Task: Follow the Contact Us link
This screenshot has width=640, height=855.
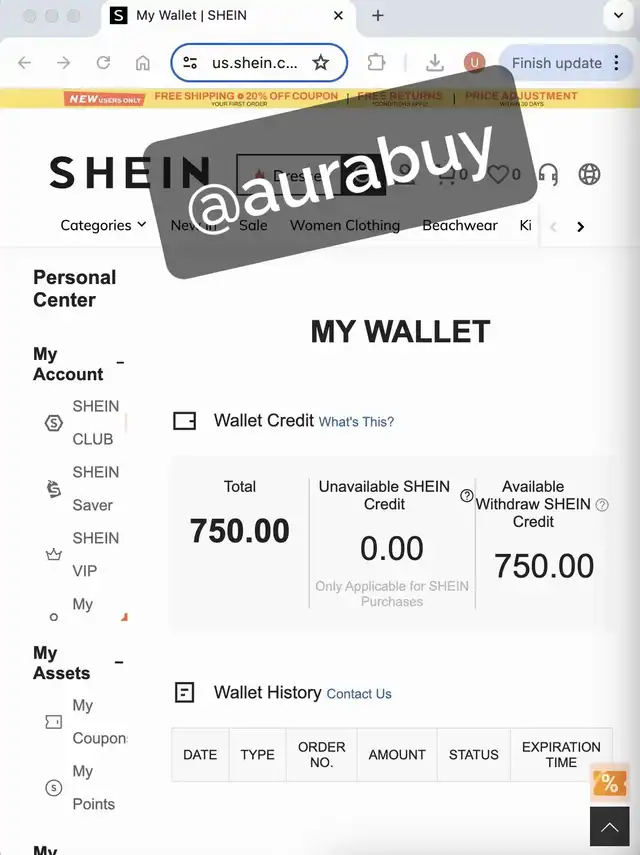Action: pyautogui.click(x=359, y=694)
